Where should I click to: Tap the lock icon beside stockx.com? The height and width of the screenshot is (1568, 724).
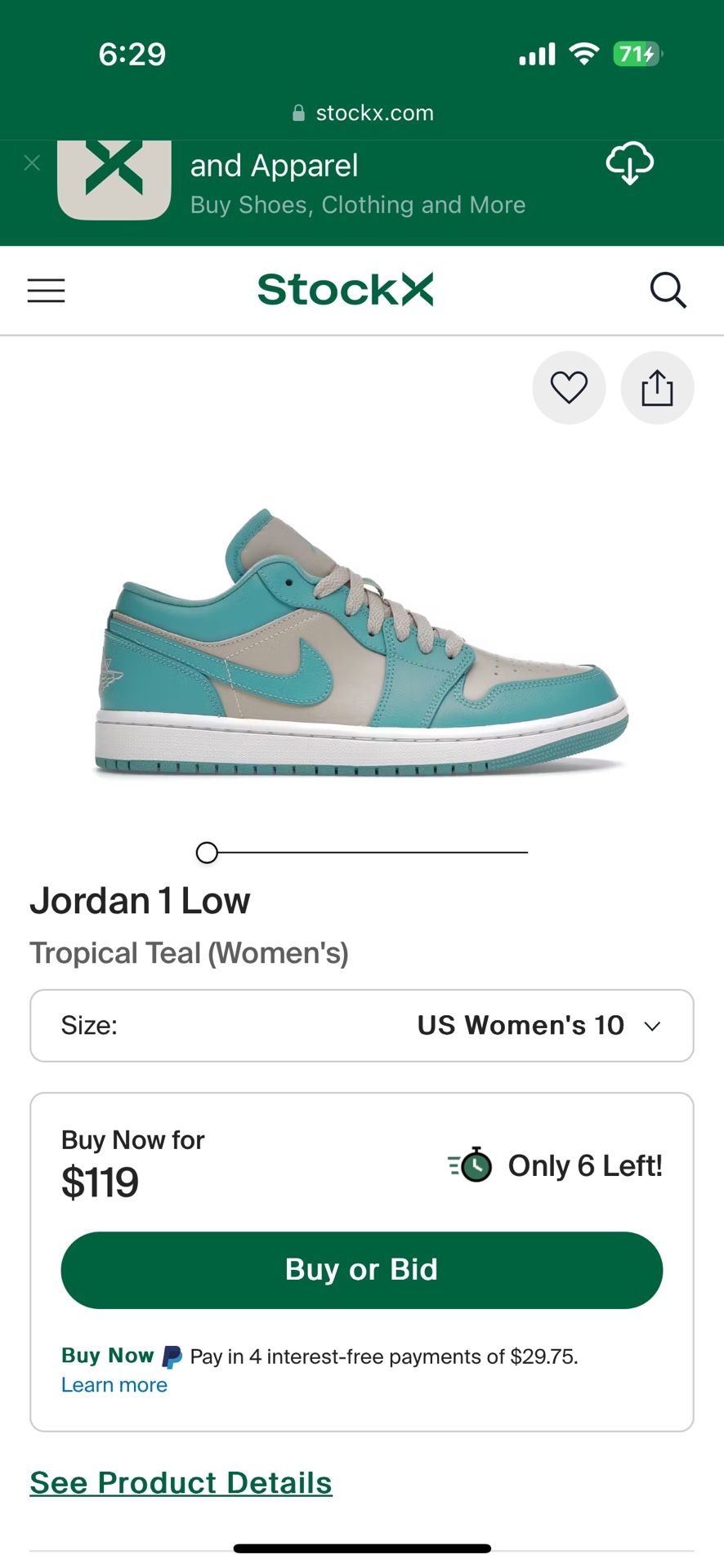coord(297,112)
